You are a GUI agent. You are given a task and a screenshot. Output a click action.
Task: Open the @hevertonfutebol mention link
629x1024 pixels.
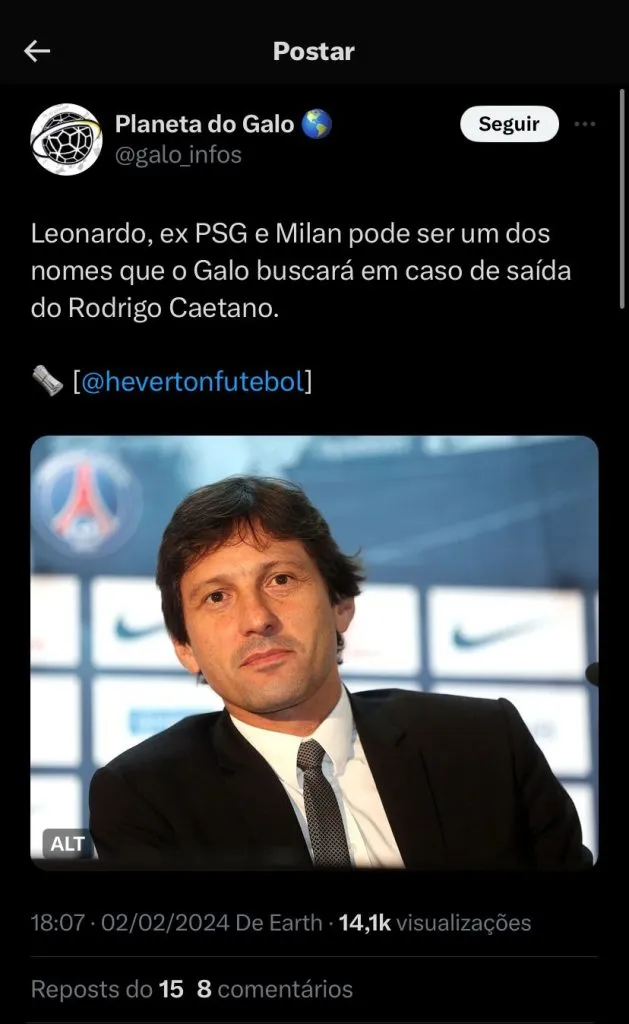click(191, 381)
